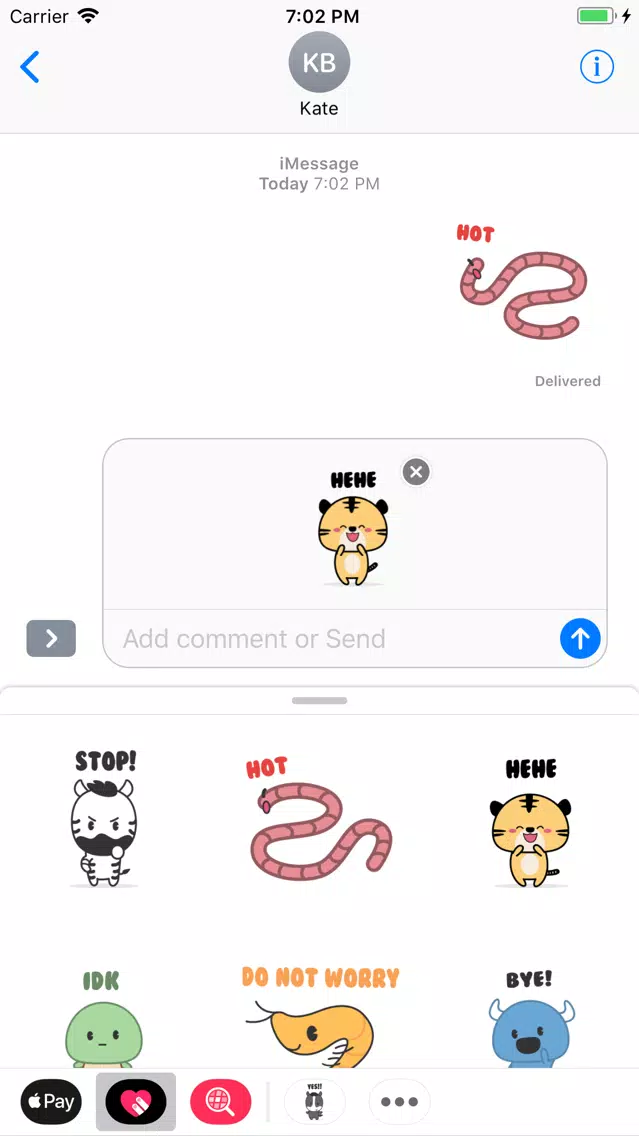Open Kate's contact avatar
This screenshot has width=639, height=1136.
[x=319, y=62]
